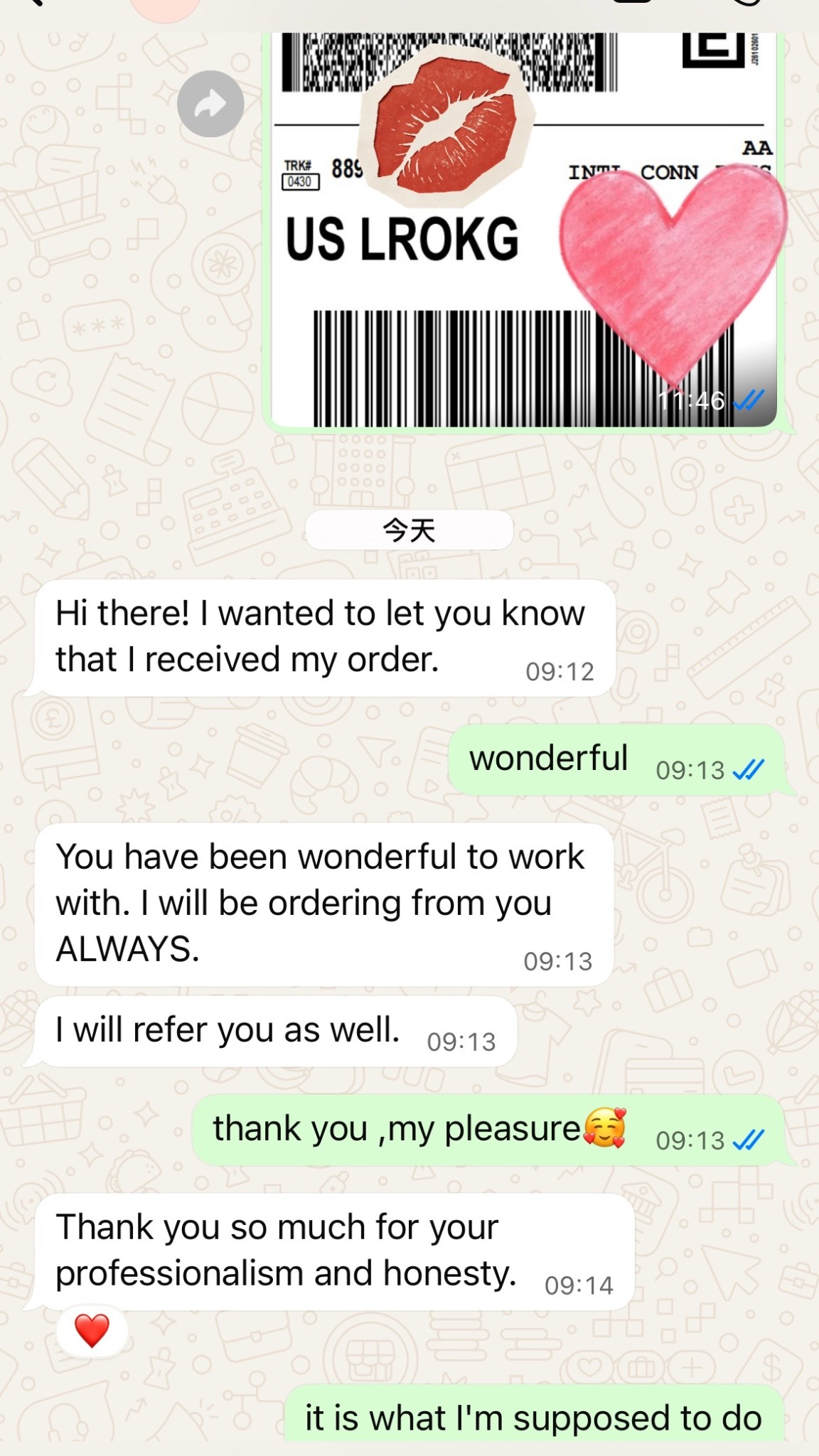The height and width of the screenshot is (1456, 819).
Task: Open the shipping label photo
Action: [x=525, y=229]
